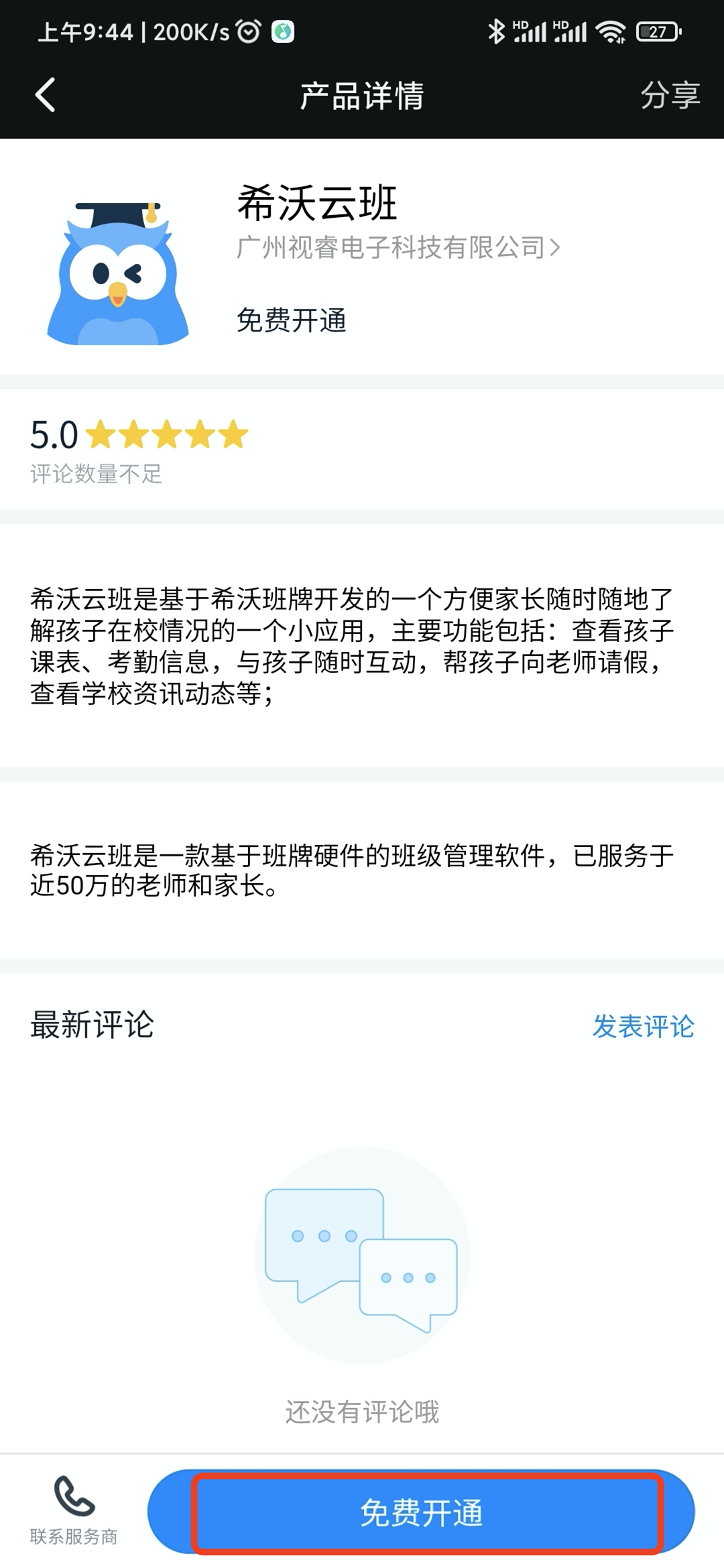Image resolution: width=724 pixels, height=1568 pixels.
Task: Go back from the product details page
Action: point(46,95)
